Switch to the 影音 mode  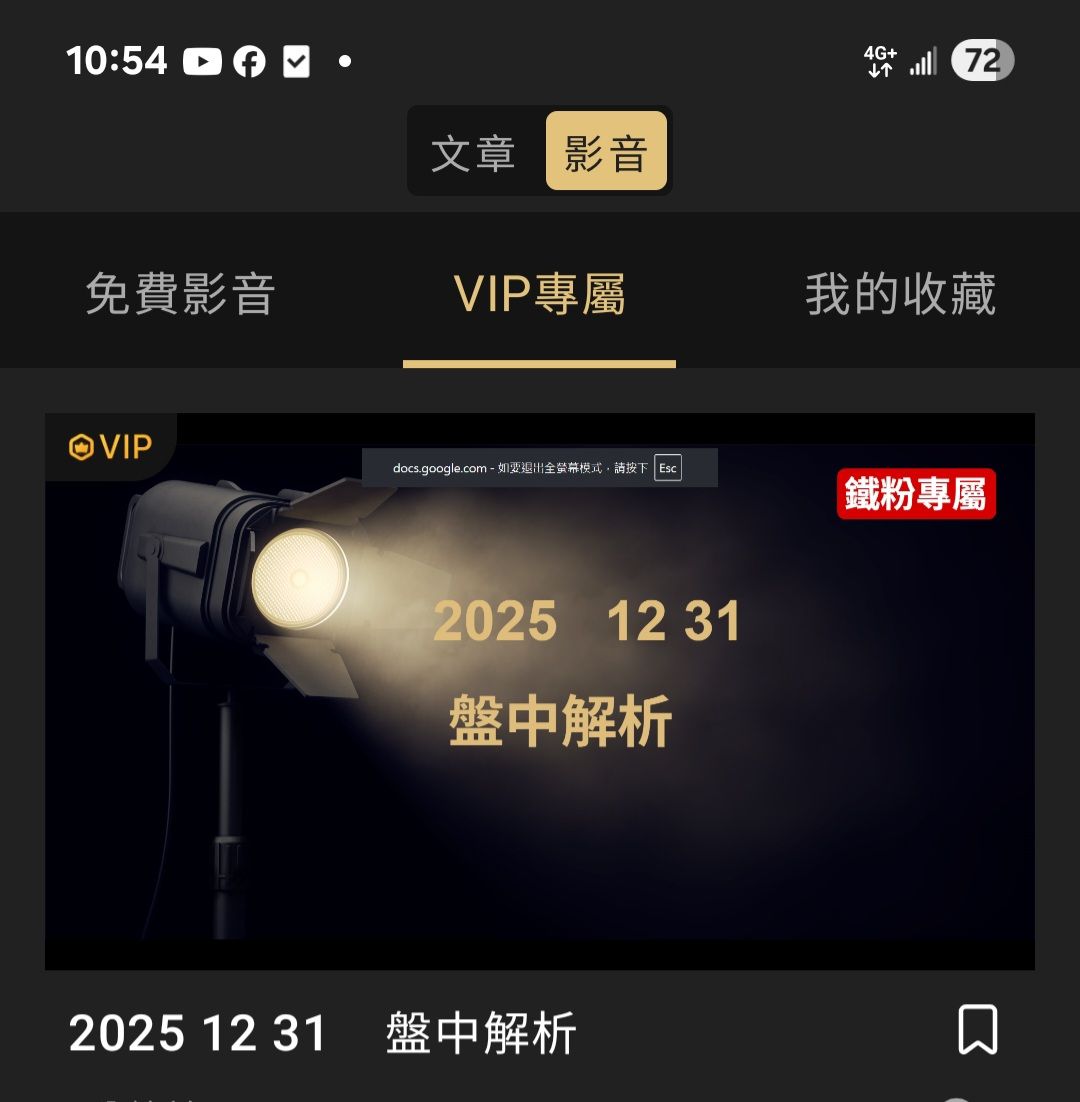(607, 151)
